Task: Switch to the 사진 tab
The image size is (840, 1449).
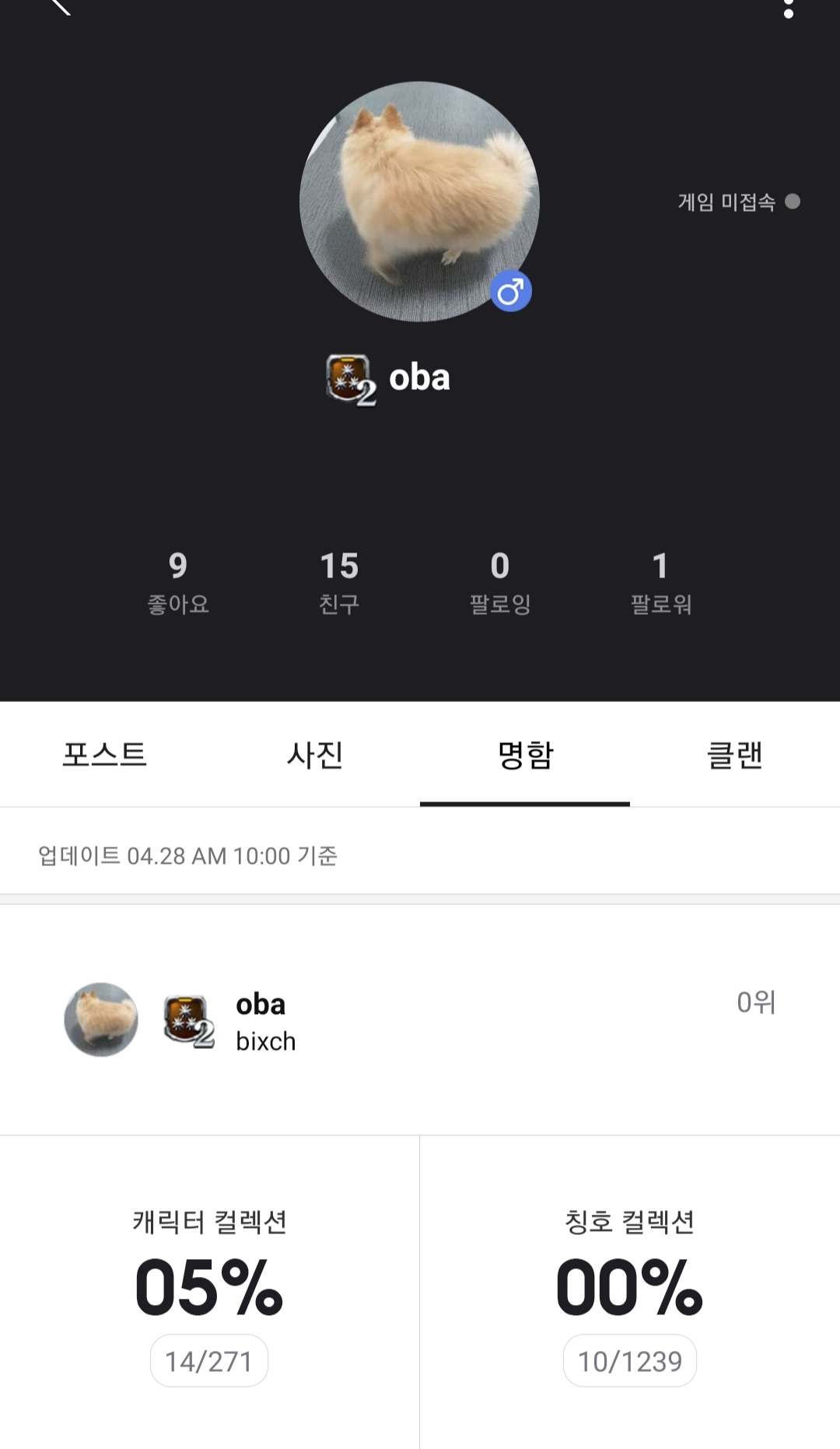Action: [315, 754]
